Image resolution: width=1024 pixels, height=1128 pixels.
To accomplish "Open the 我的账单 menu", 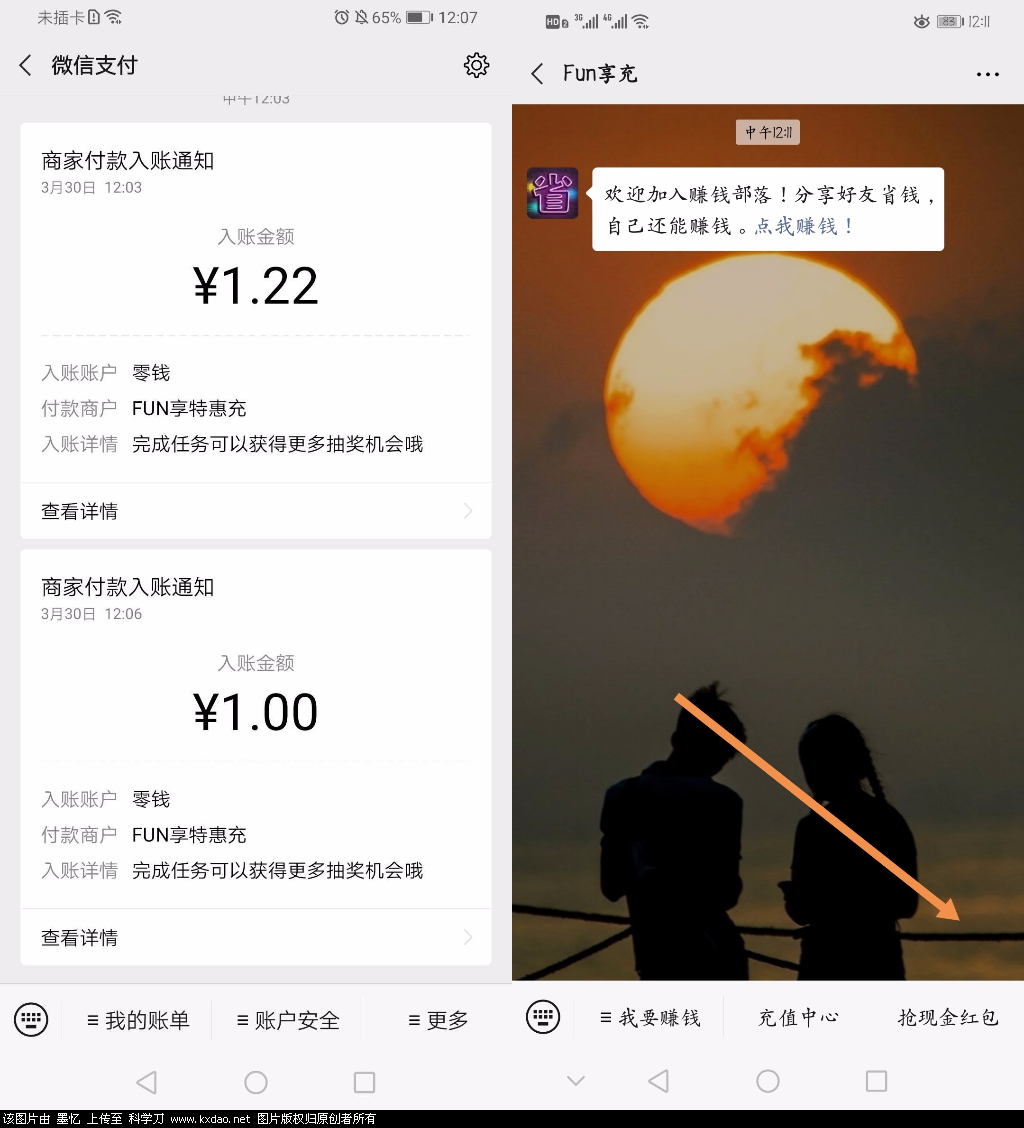I will point(138,1020).
